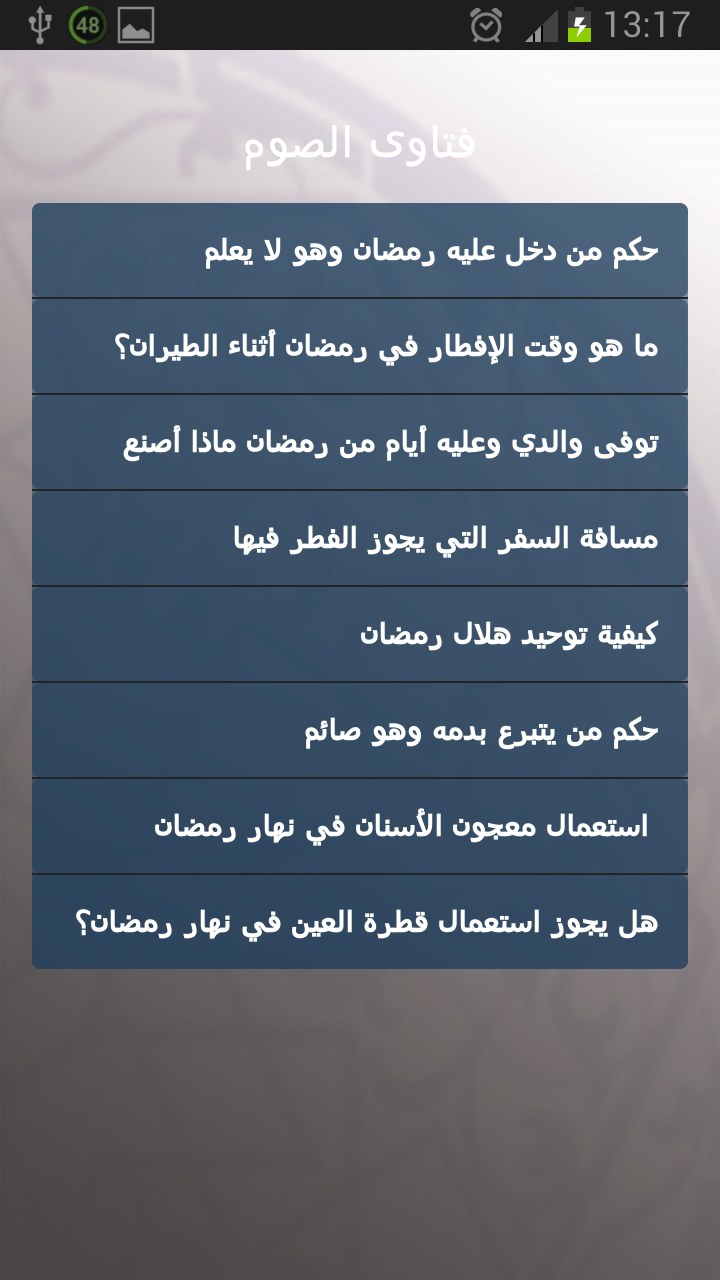This screenshot has width=720, height=1280.
Task: Open 'ما هو وقت الإفطار في رمضان أثناء الطيران؟'
Action: point(360,346)
